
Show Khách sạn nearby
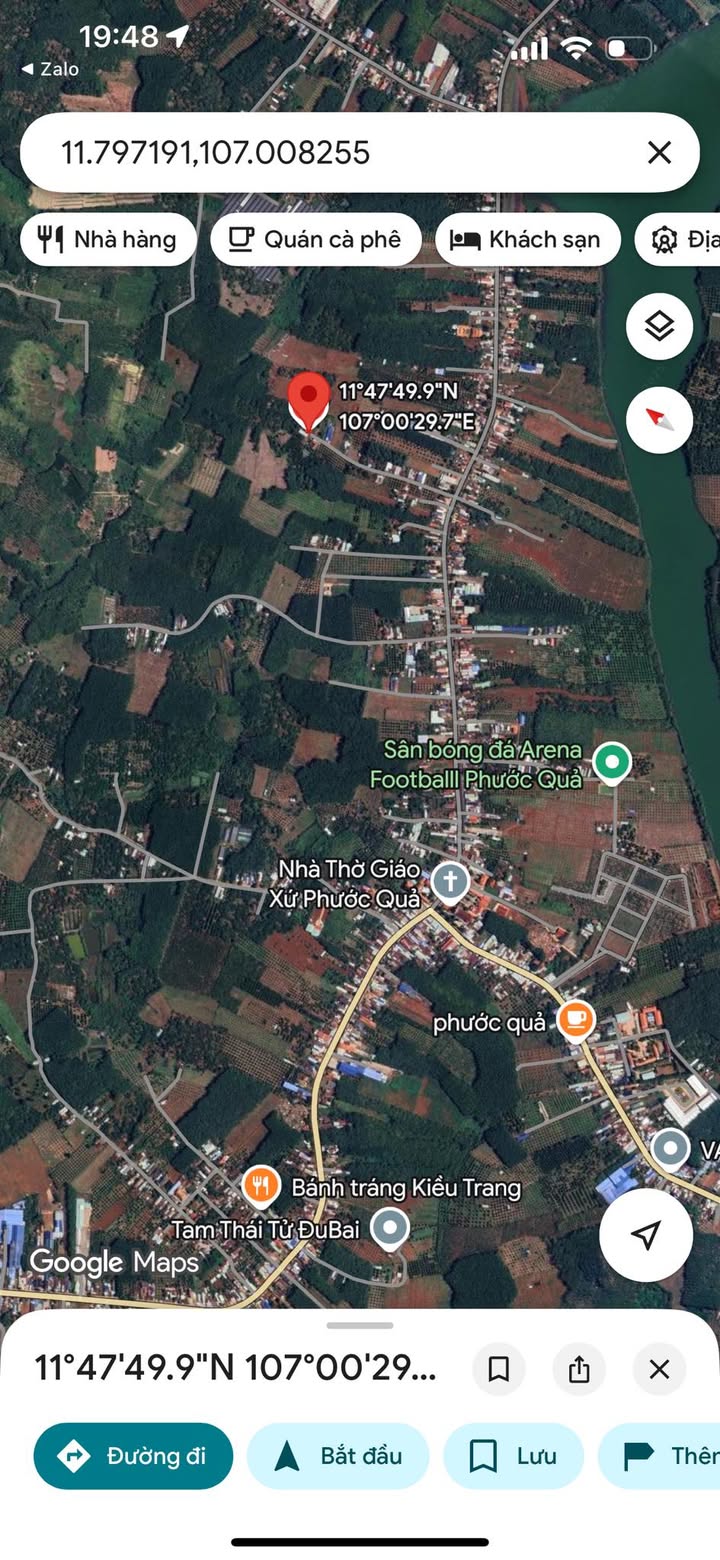tap(527, 239)
